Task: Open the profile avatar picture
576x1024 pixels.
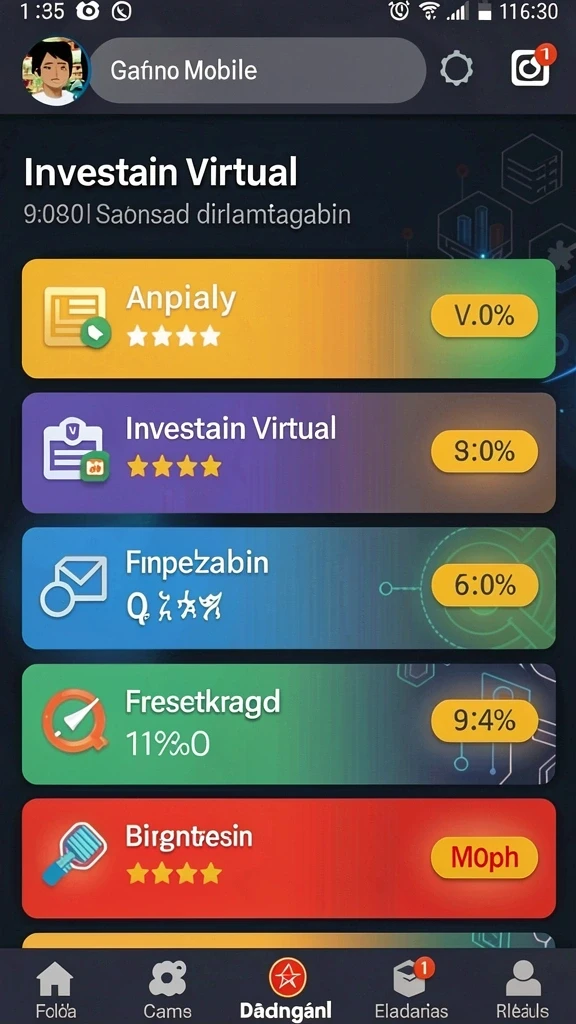Action: [56, 71]
